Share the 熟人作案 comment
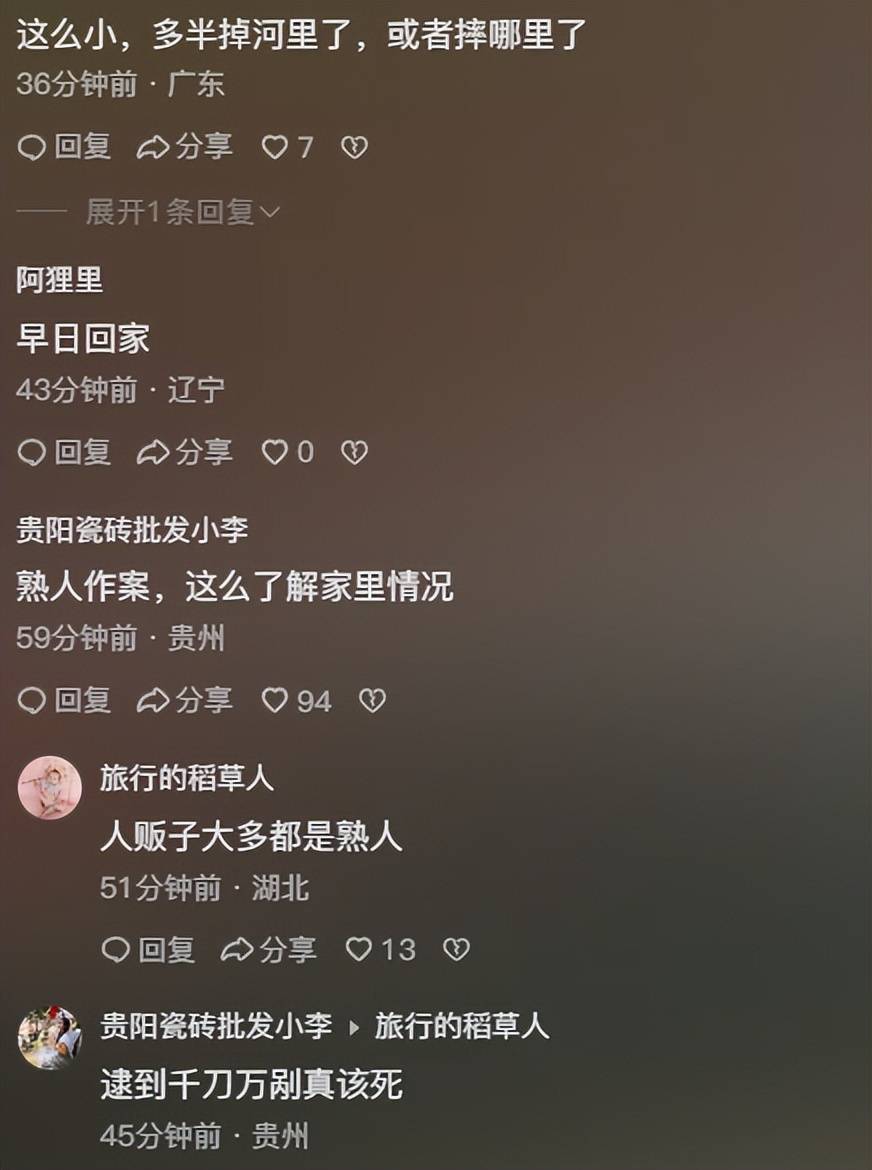872x1170 pixels. pyautogui.click(x=185, y=701)
